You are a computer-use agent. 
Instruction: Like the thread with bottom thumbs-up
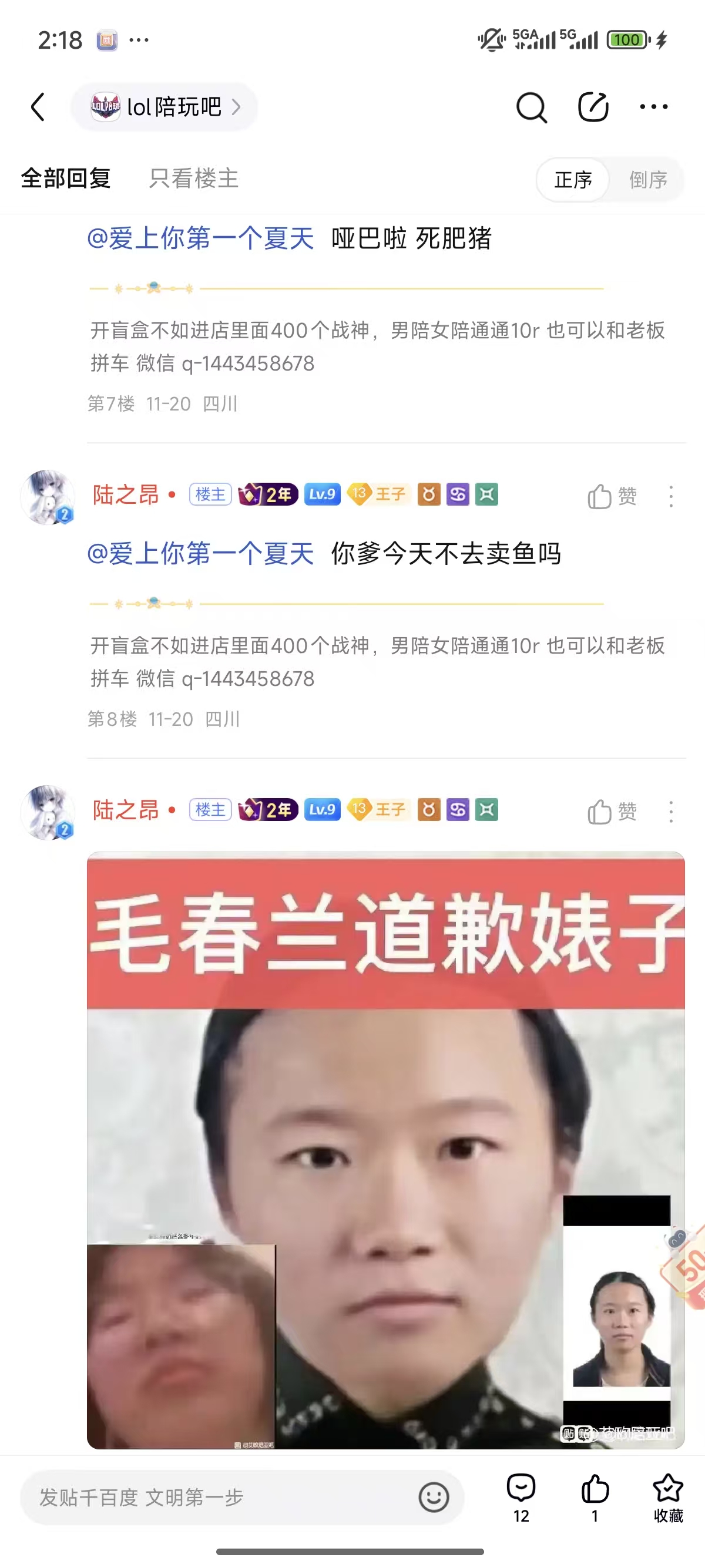tap(595, 1497)
